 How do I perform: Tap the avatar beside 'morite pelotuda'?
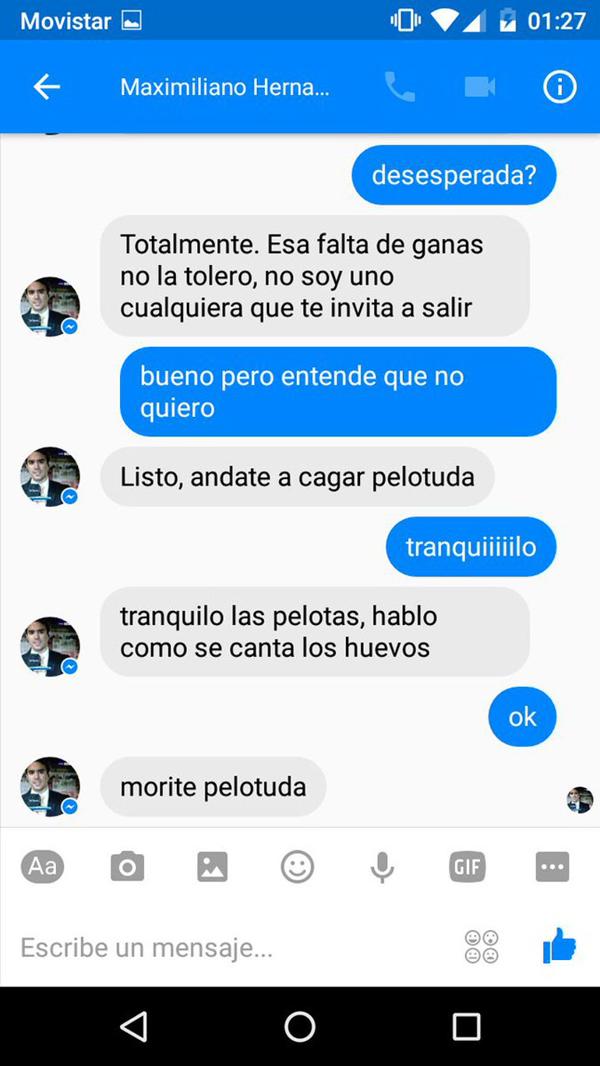click(x=50, y=787)
